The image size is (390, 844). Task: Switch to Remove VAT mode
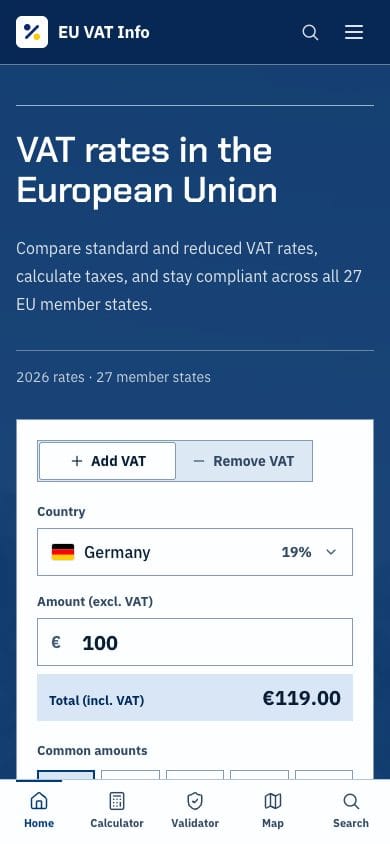244,461
